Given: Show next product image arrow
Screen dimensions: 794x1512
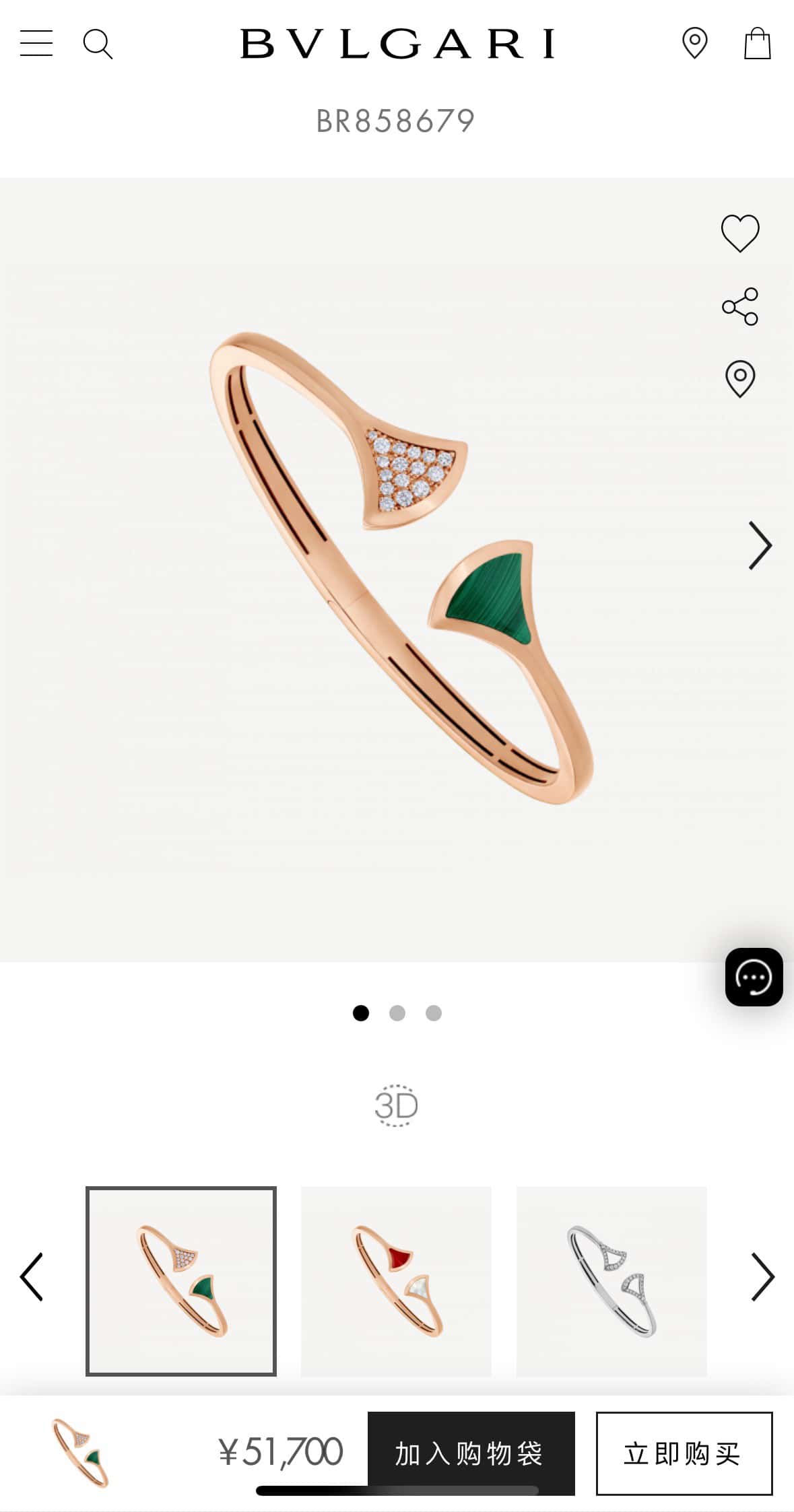Looking at the screenshot, I should (x=760, y=545).
